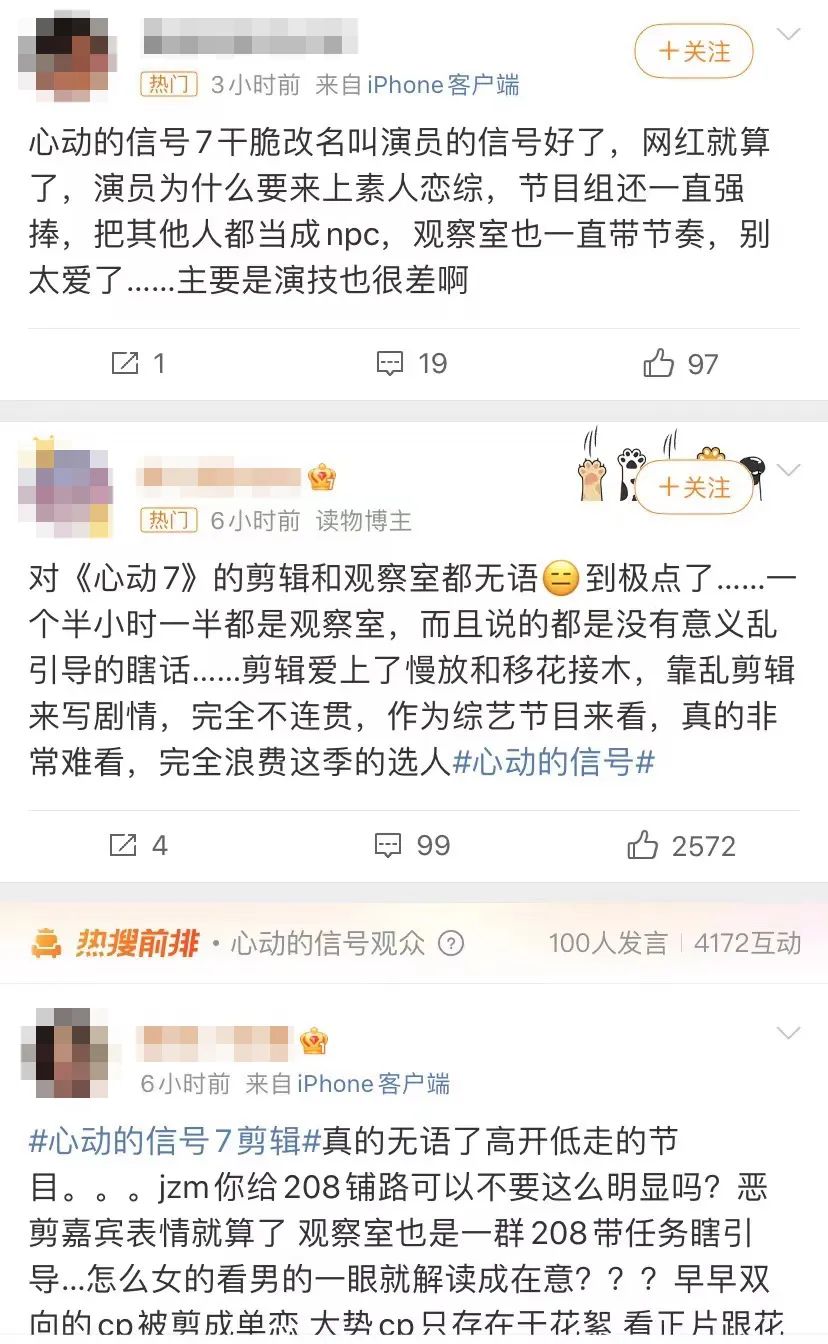The height and width of the screenshot is (1344, 828).
Task: Repost the post with 4 shares
Action: pos(138,846)
